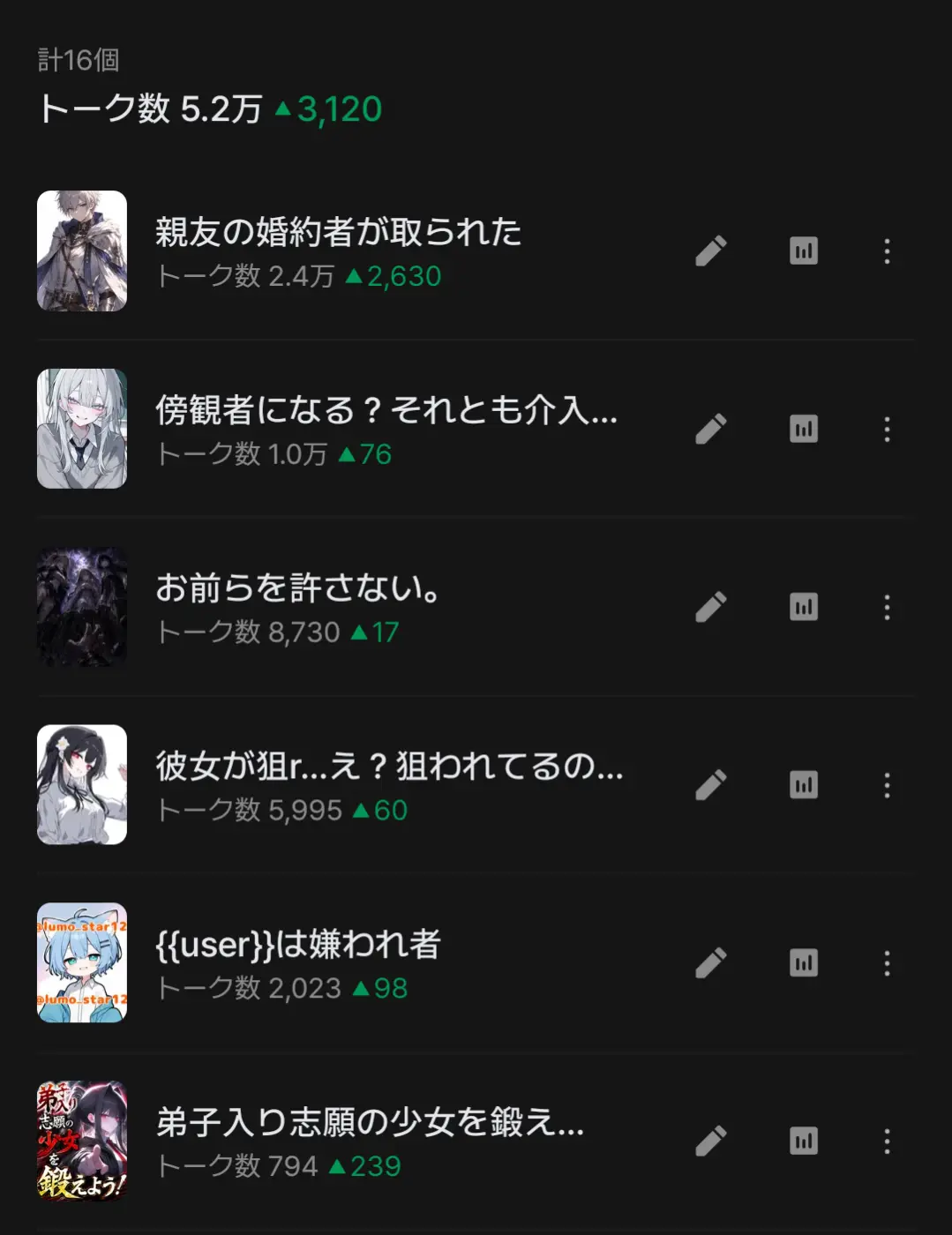Viewport: 952px width, 1235px height.
Task: Edit the {{user}}は嫌われ者 character
Action: (710, 963)
